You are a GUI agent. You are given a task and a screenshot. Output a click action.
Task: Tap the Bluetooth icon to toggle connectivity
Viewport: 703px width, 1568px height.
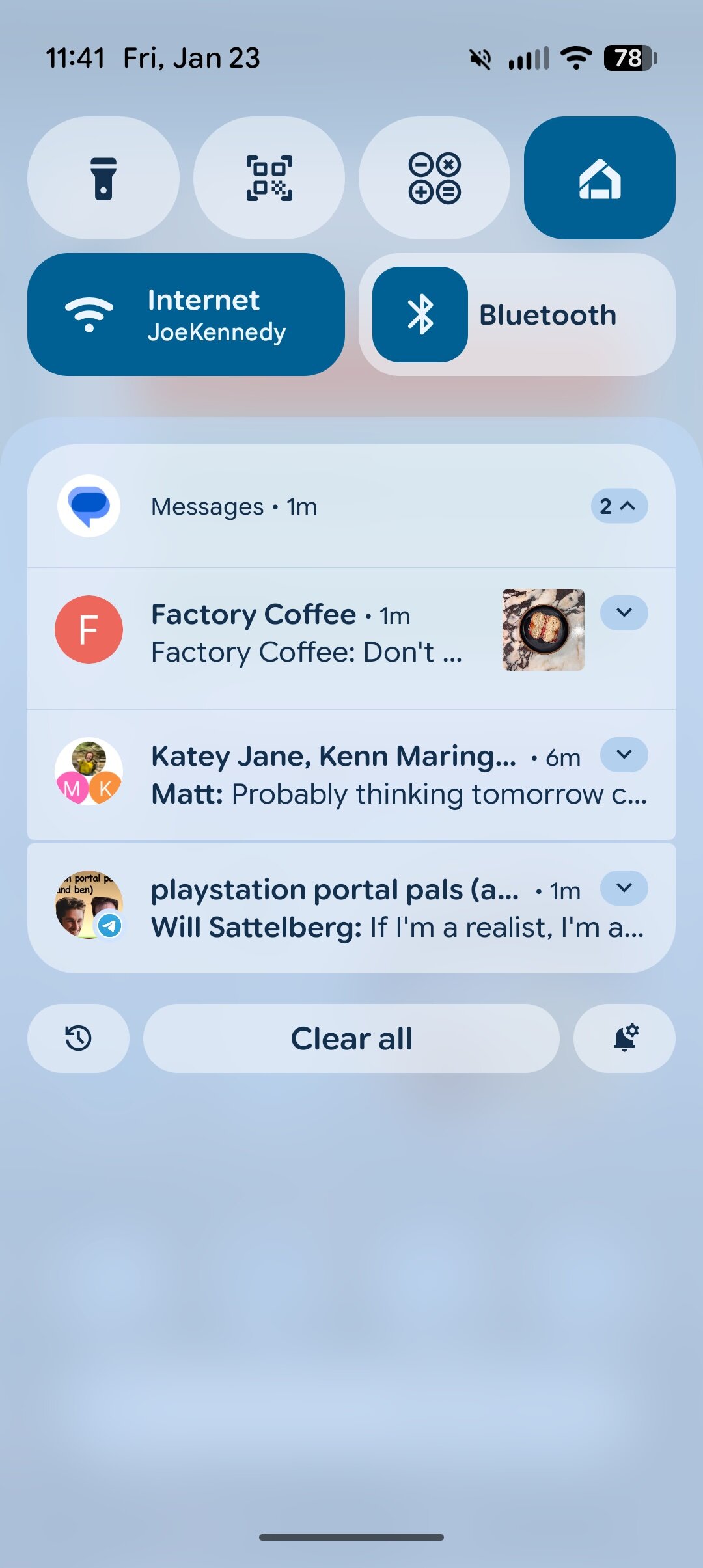[x=419, y=314]
